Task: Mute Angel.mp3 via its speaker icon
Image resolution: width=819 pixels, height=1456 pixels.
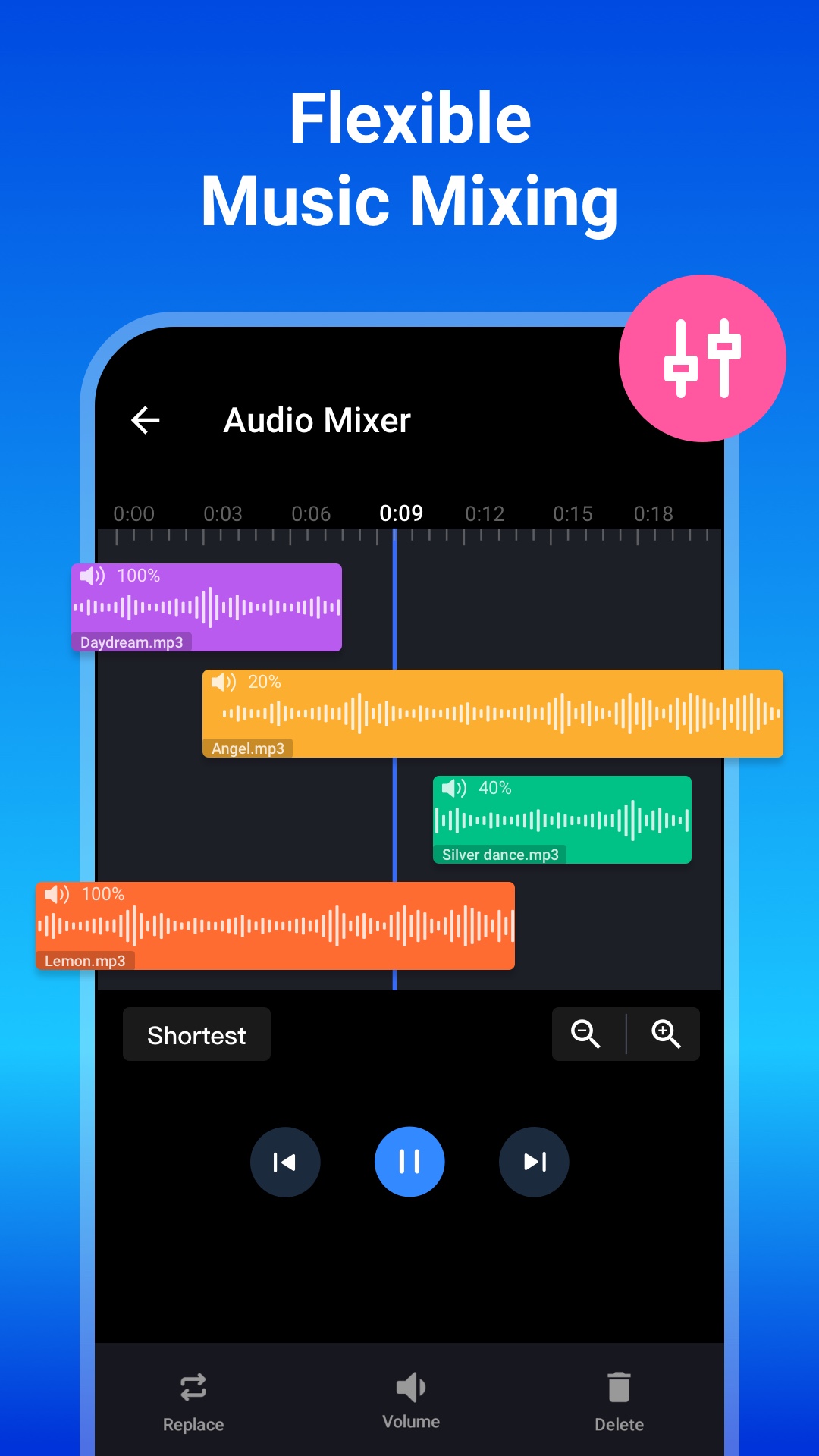Action: point(224,682)
